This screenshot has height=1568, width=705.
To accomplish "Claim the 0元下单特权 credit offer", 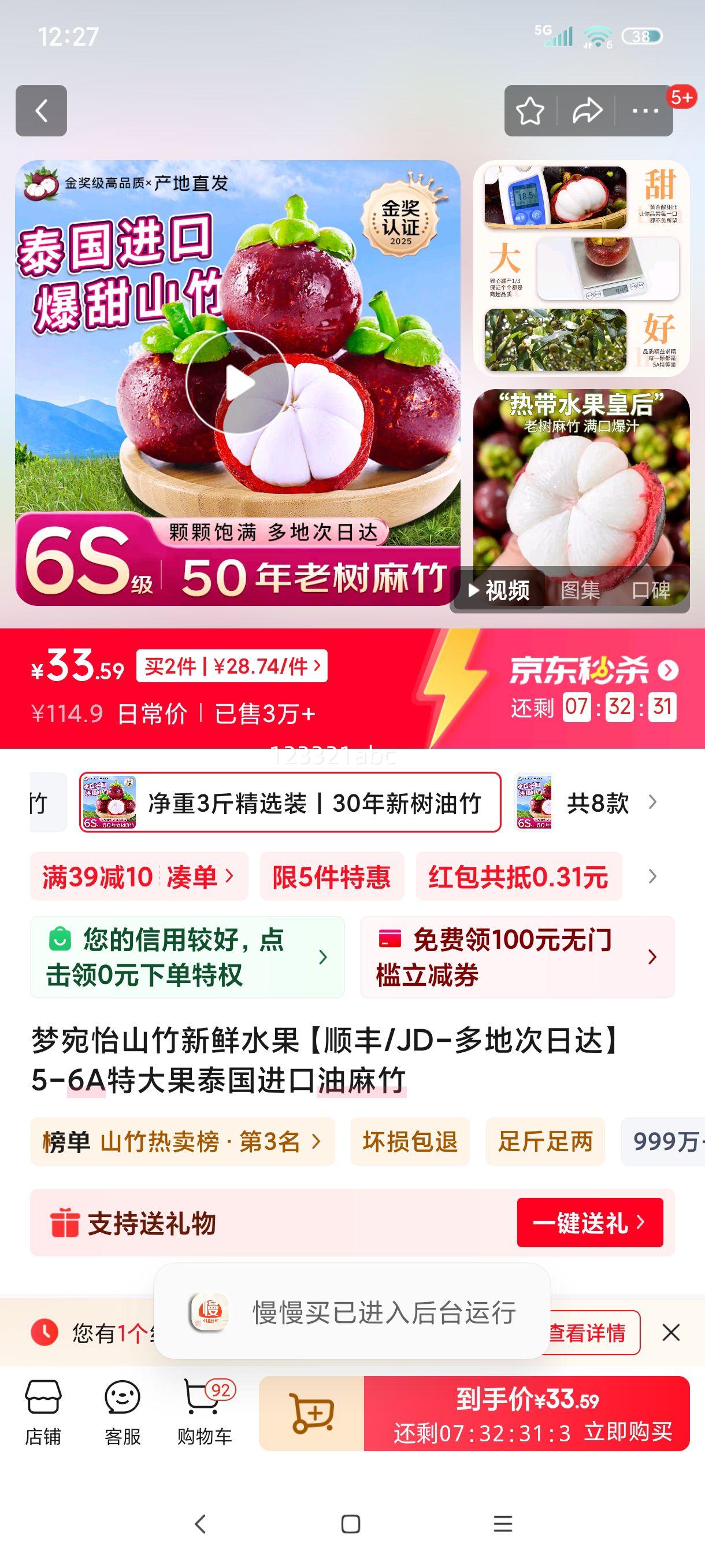I will pyautogui.click(x=187, y=957).
